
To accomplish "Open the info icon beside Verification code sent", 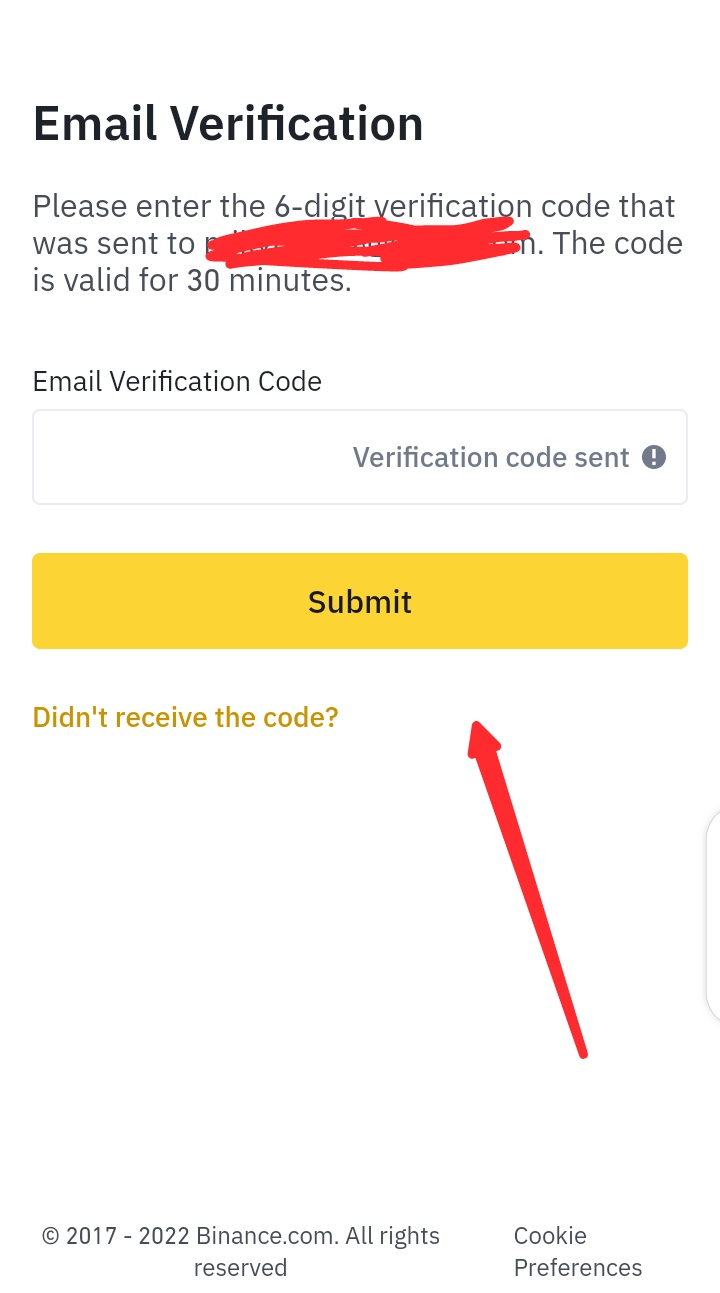I will [654, 457].
